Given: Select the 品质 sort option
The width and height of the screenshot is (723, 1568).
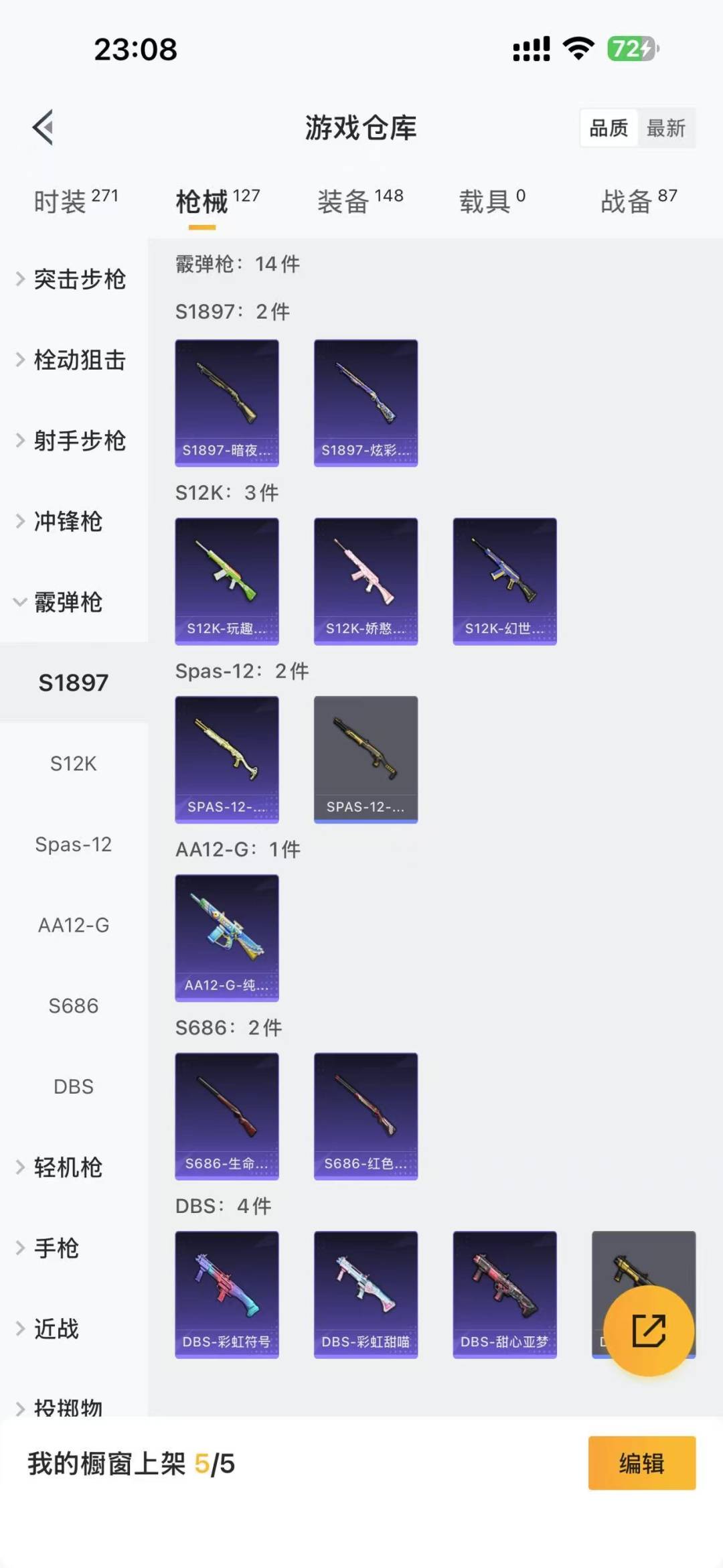Looking at the screenshot, I should (x=608, y=128).
